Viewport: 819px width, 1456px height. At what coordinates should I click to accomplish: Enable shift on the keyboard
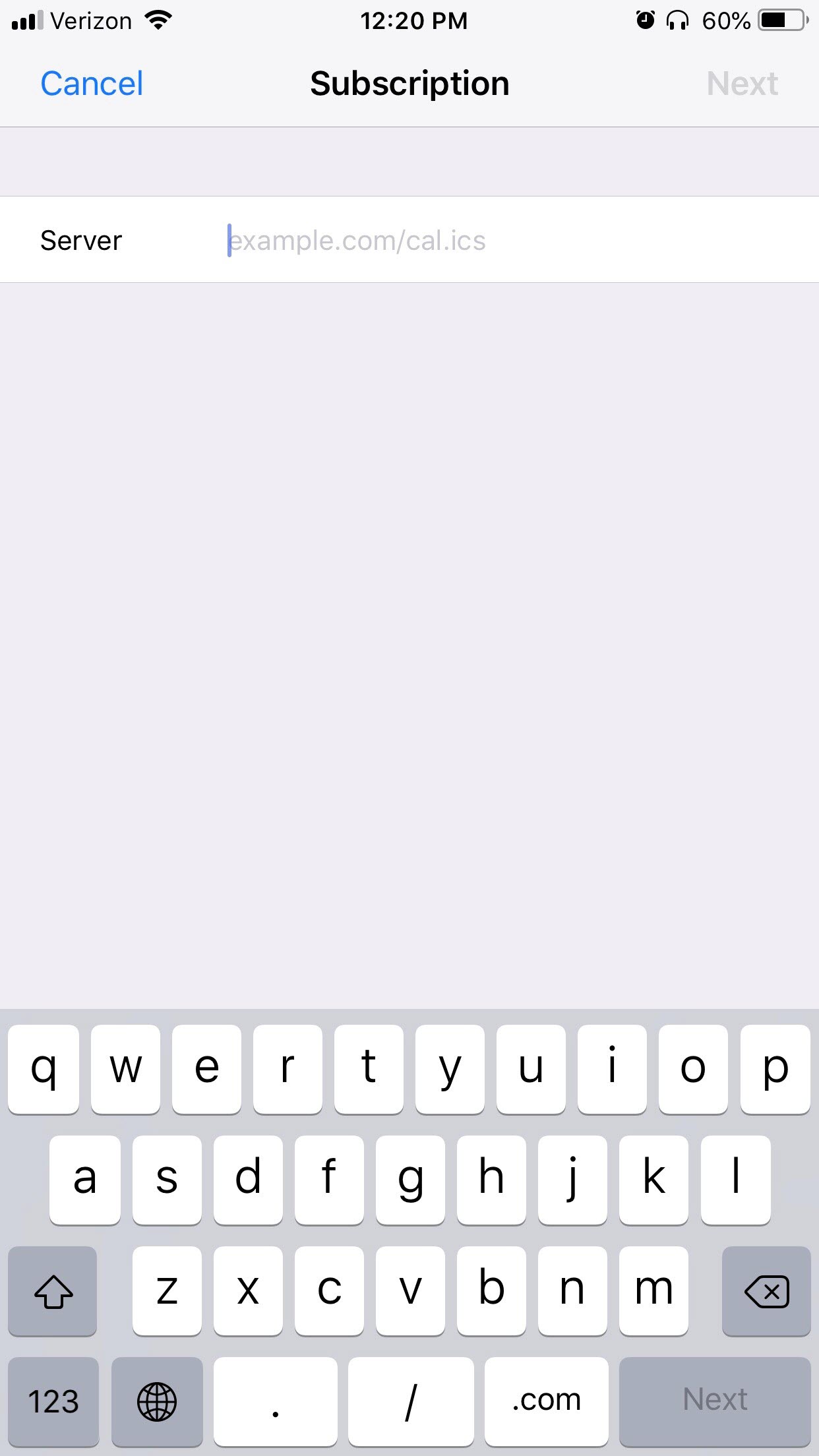(53, 1290)
